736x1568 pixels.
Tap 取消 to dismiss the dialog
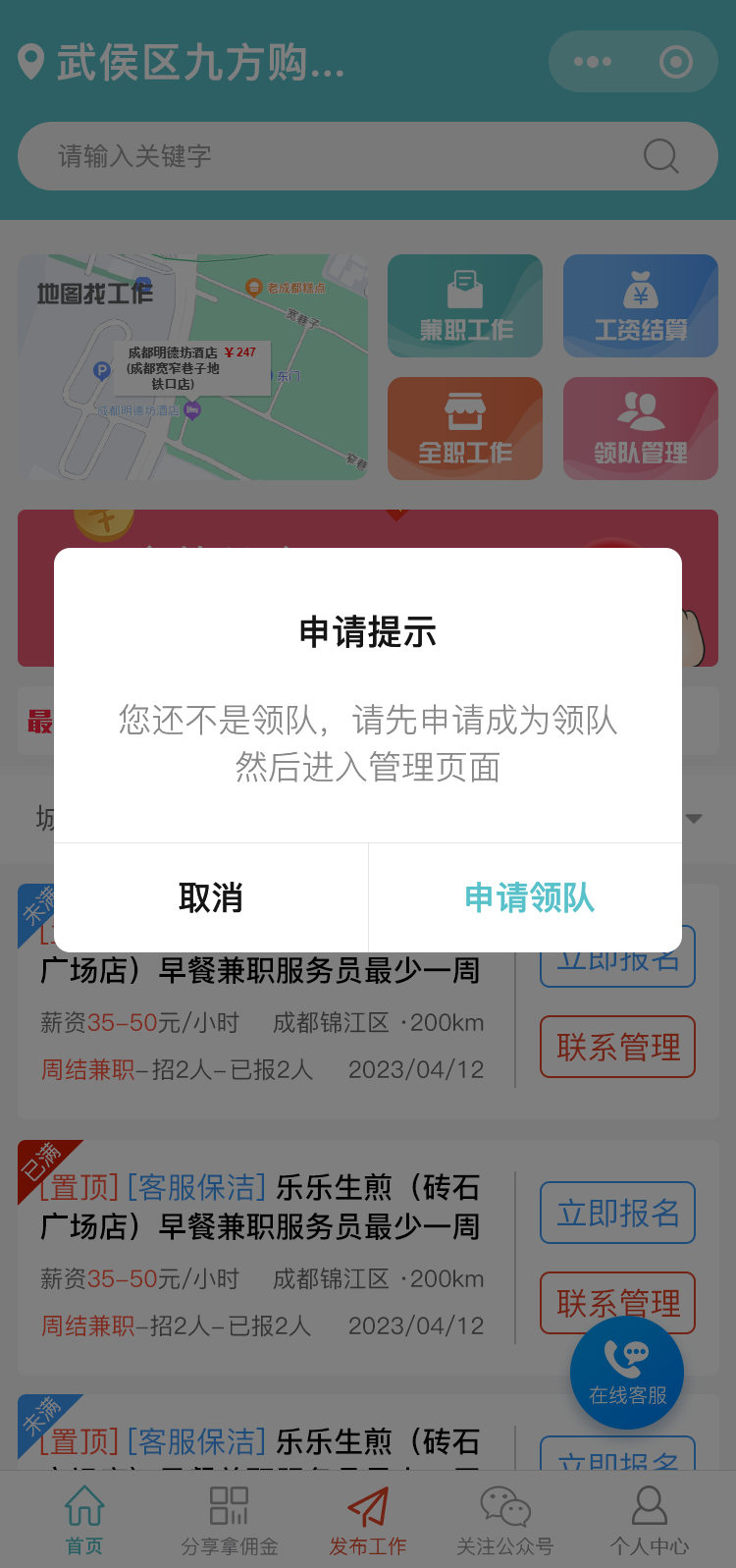click(x=210, y=896)
